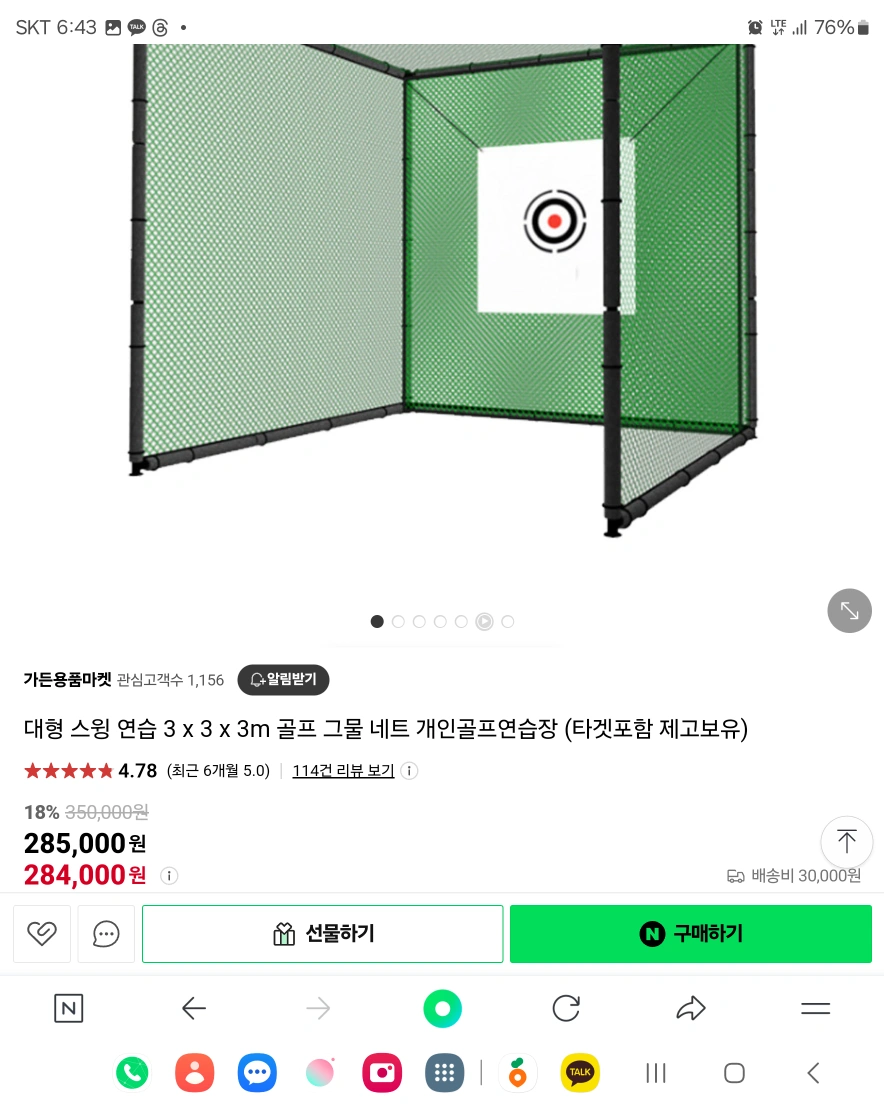Open the 114건 리뷰 보기 link
Viewport: 884px width, 1104px height.
pos(343,771)
